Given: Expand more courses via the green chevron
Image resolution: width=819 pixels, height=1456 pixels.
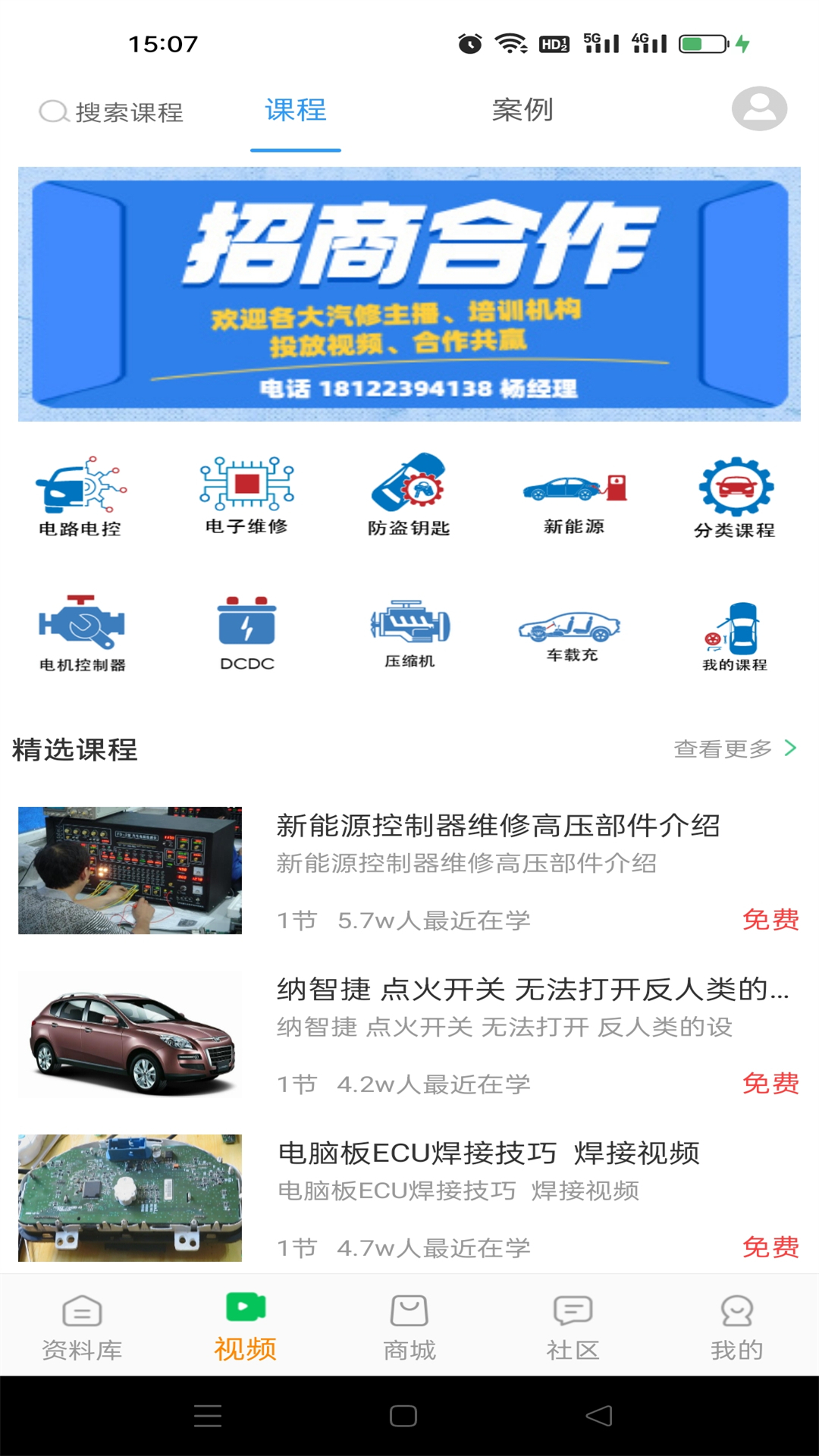Looking at the screenshot, I should coord(790,748).
